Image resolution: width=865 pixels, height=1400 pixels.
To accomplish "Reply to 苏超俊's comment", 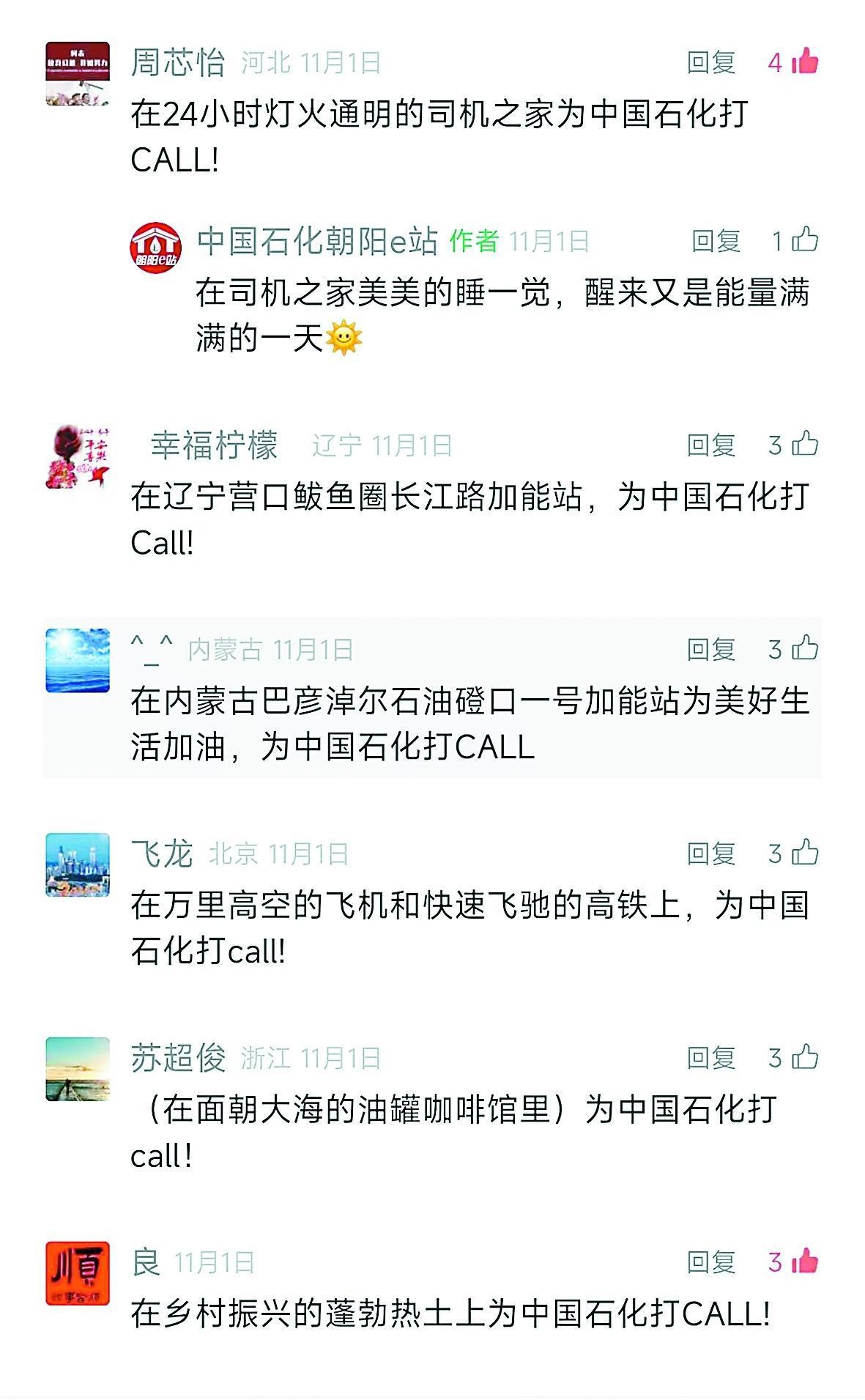I will pos(710,1058).
